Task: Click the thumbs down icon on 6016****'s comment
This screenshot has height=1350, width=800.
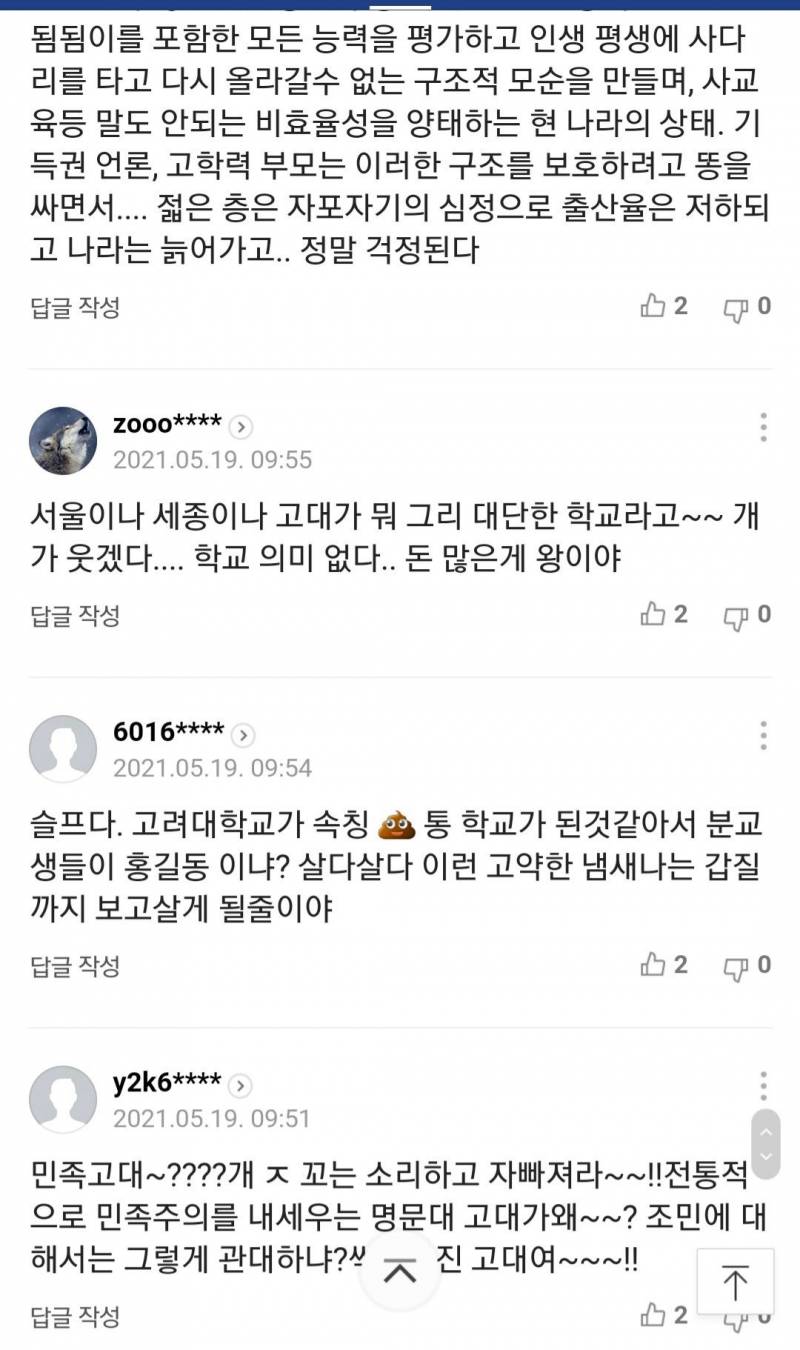Action: [736, 965]
